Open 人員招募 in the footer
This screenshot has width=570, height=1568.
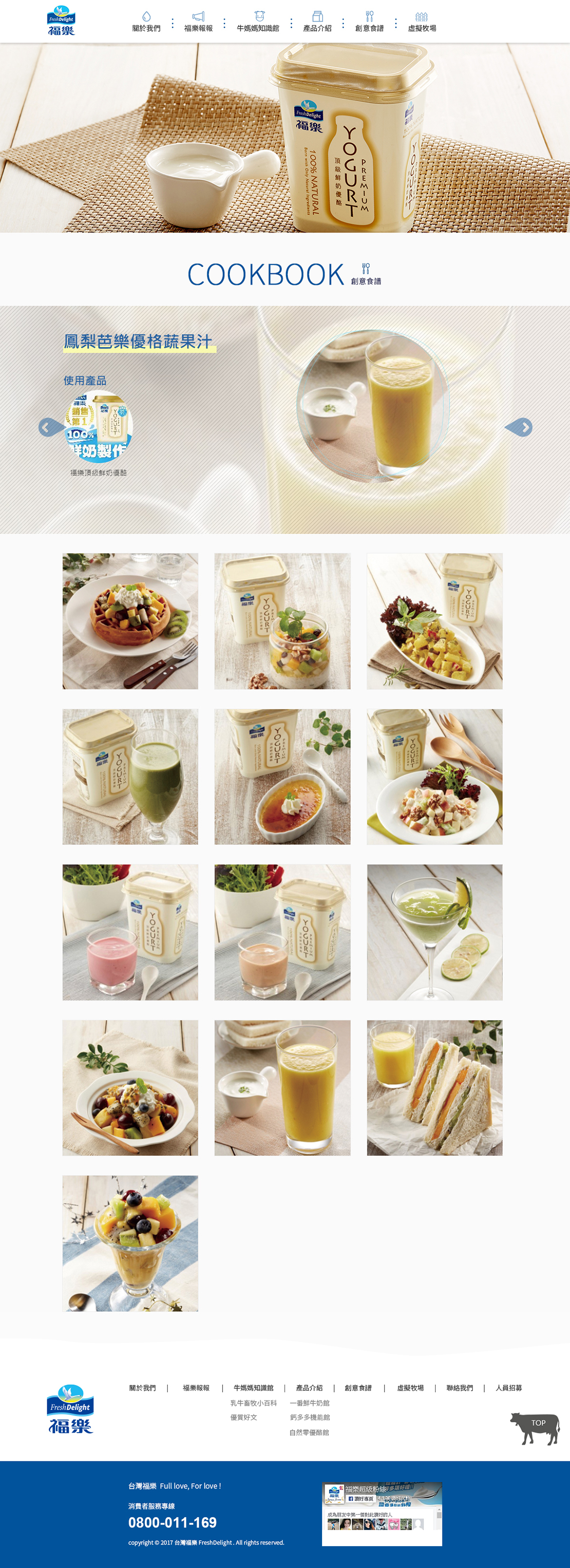509,1388
